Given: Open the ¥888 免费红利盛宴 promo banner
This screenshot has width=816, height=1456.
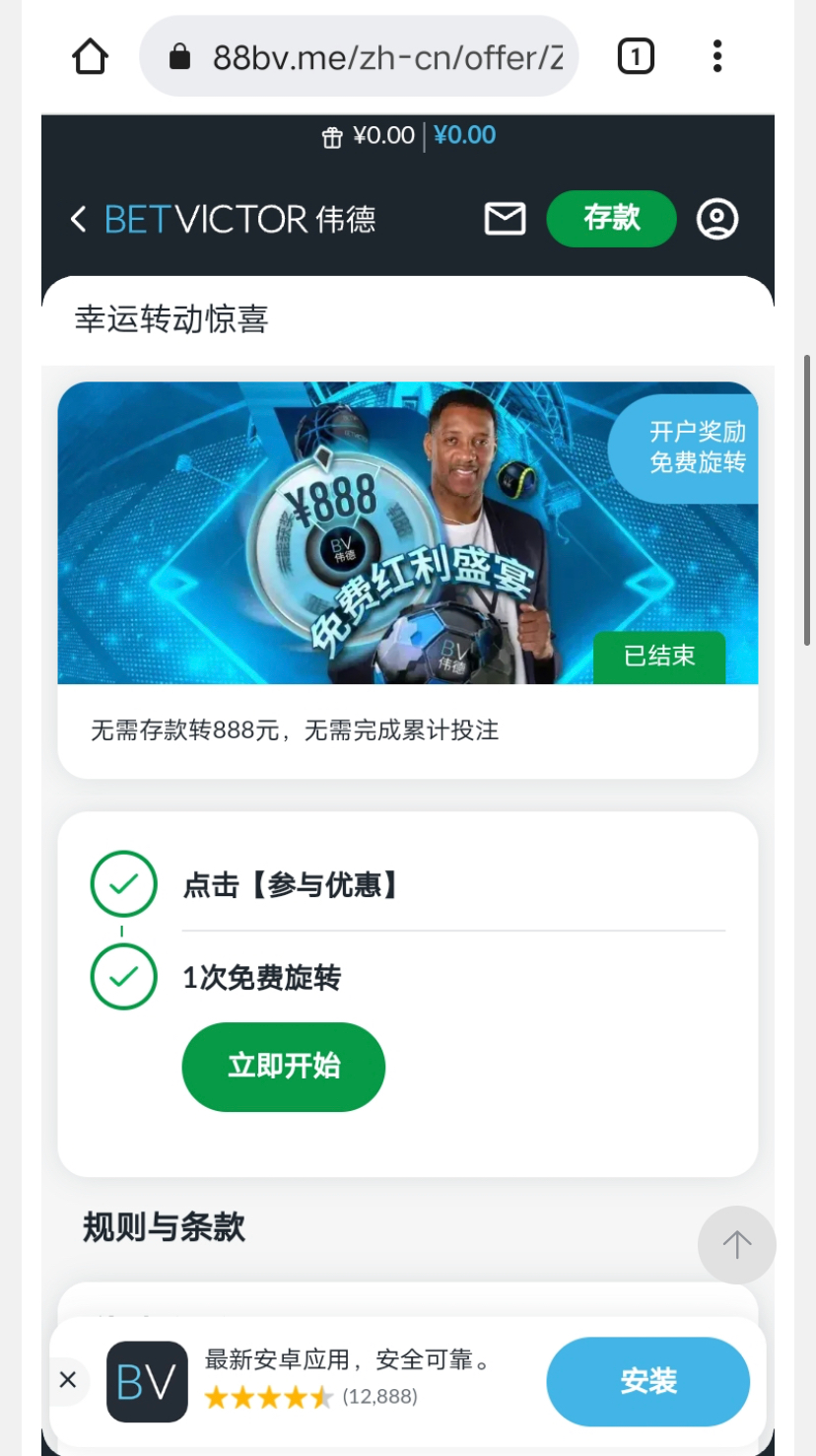Looking at the screenshot, I should 407,532.
